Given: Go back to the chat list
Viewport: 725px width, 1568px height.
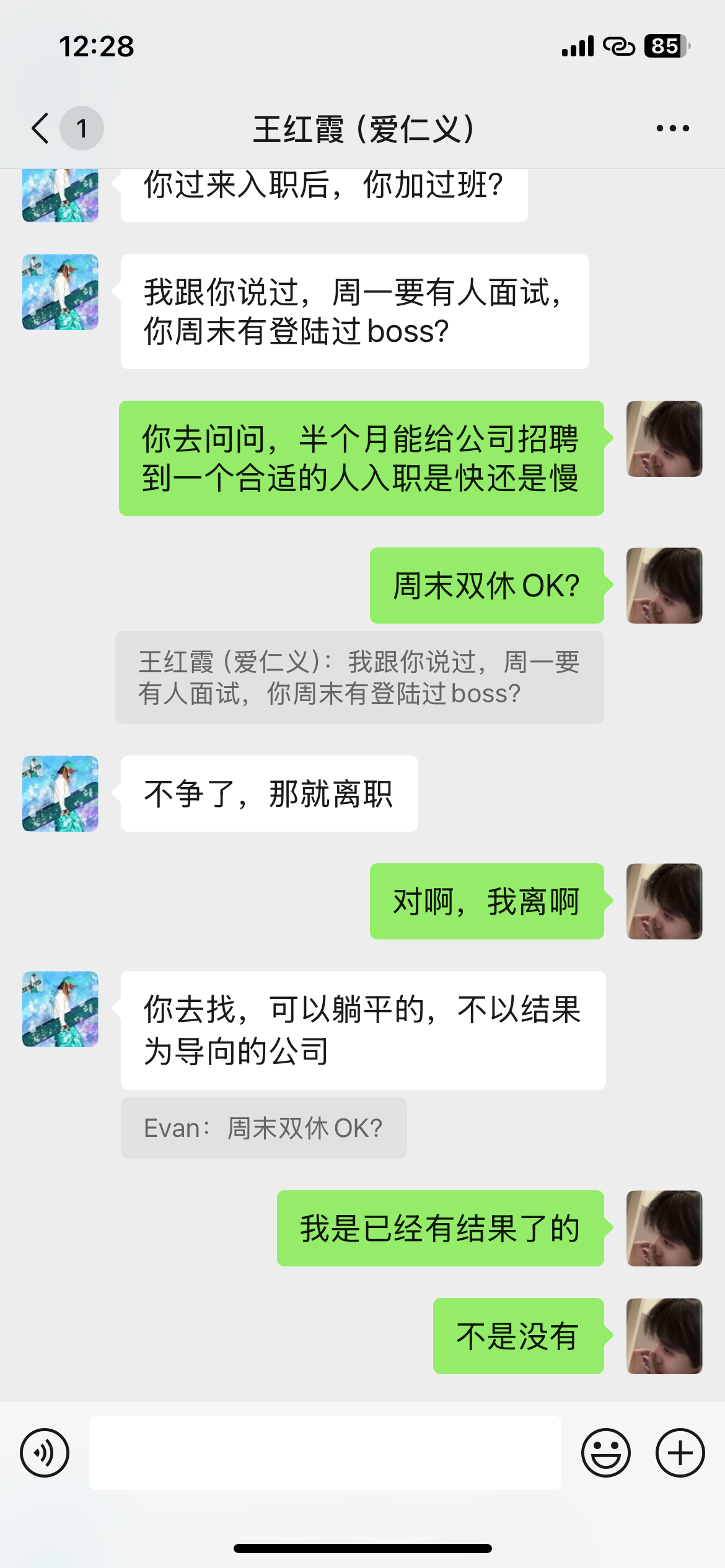Looking at the screenshot, I should pyautogui.click(x=41, y=129).
